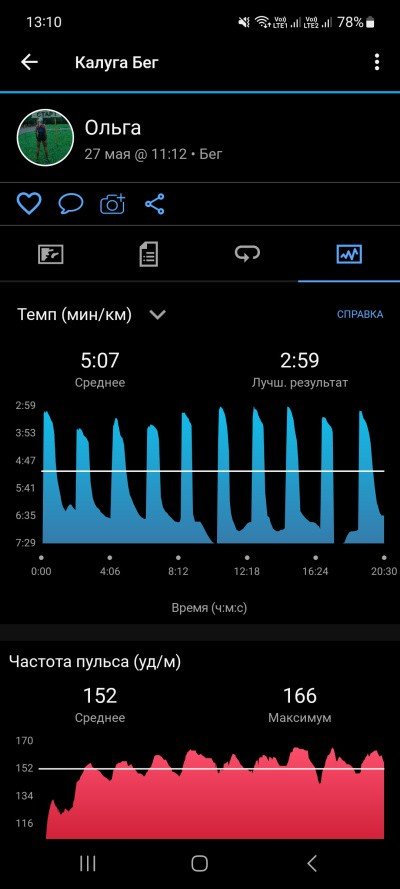Open Ольга's profile picture
Viewport: 400px width, 889px height.
[x=46, y=138]
